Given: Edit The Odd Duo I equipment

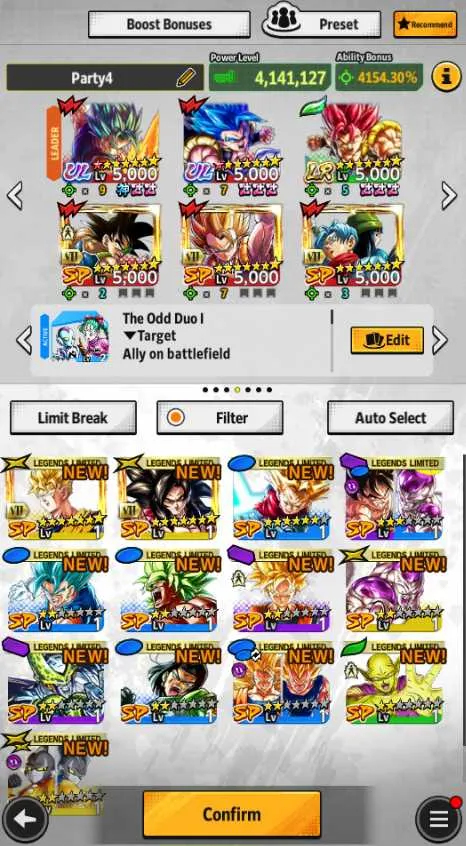Looking at the screenshot, I should click(x=387, y=340).
